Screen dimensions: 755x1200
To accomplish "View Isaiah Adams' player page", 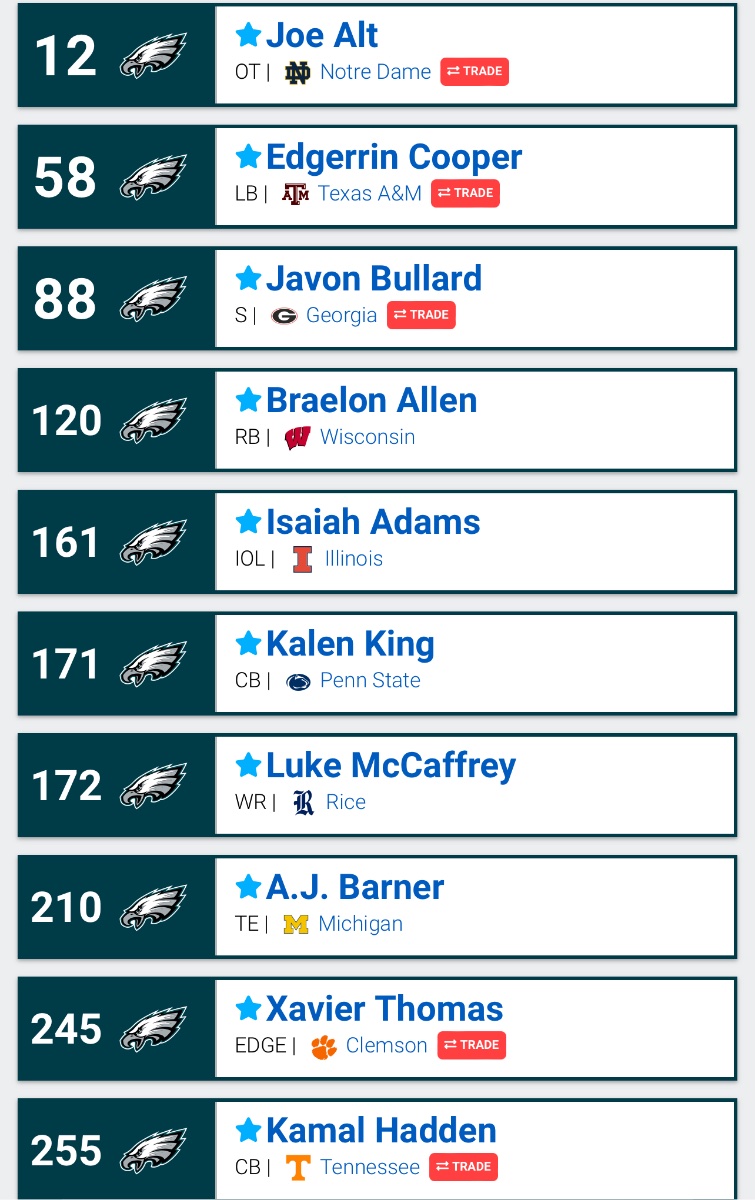I will pos(372,523).
